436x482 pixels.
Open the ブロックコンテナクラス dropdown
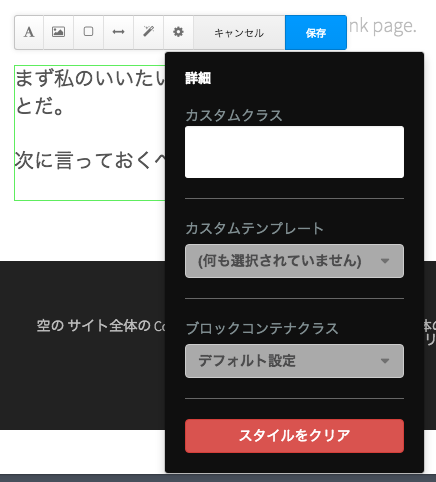[x=294, y=361]
